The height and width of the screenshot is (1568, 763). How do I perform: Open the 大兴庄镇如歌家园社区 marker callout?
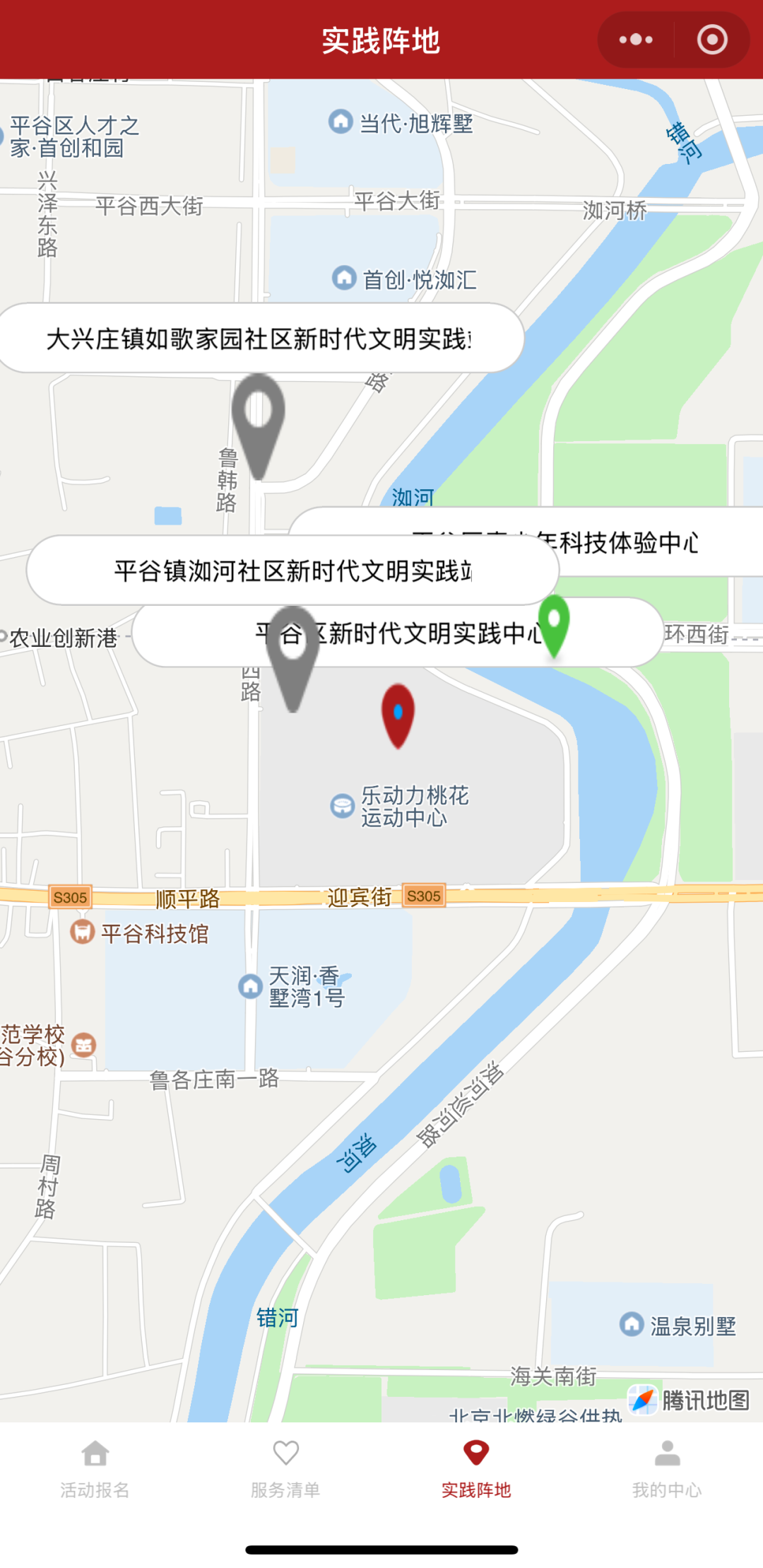pos(259,339)
